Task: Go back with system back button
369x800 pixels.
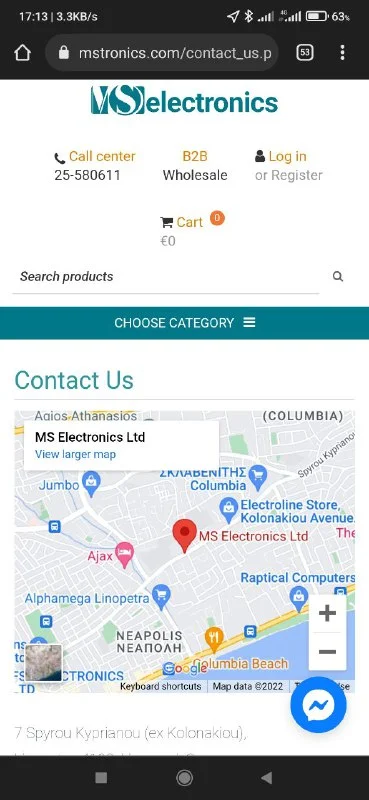Action: coord(266,778)
